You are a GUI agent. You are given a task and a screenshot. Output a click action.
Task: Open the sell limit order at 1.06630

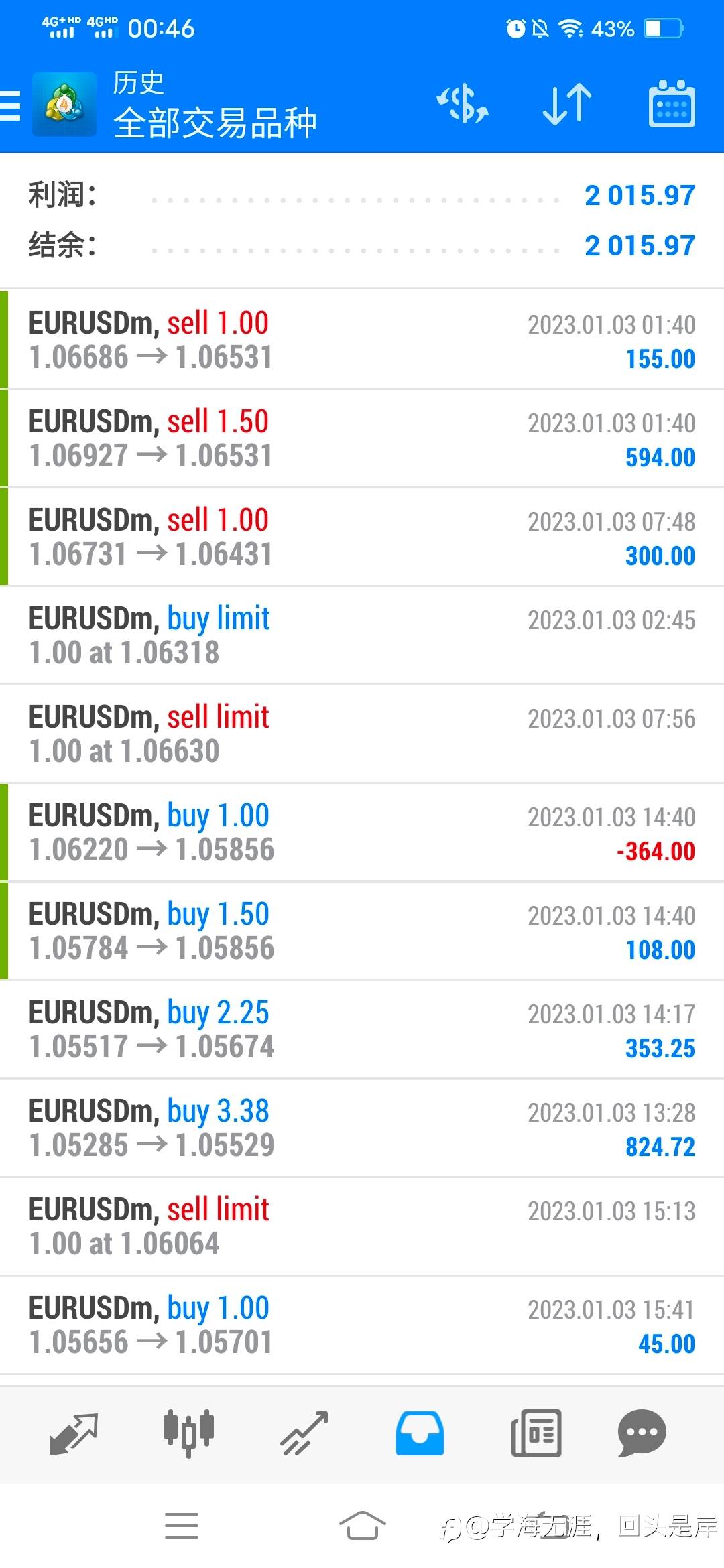[362, 734]
